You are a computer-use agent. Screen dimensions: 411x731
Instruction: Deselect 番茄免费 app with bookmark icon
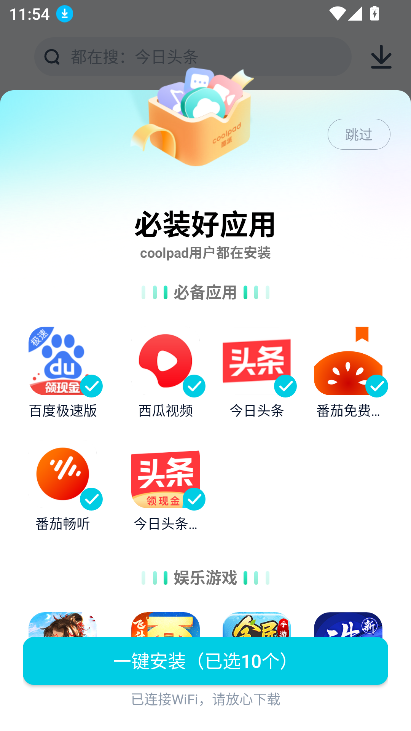click(377, 386)
